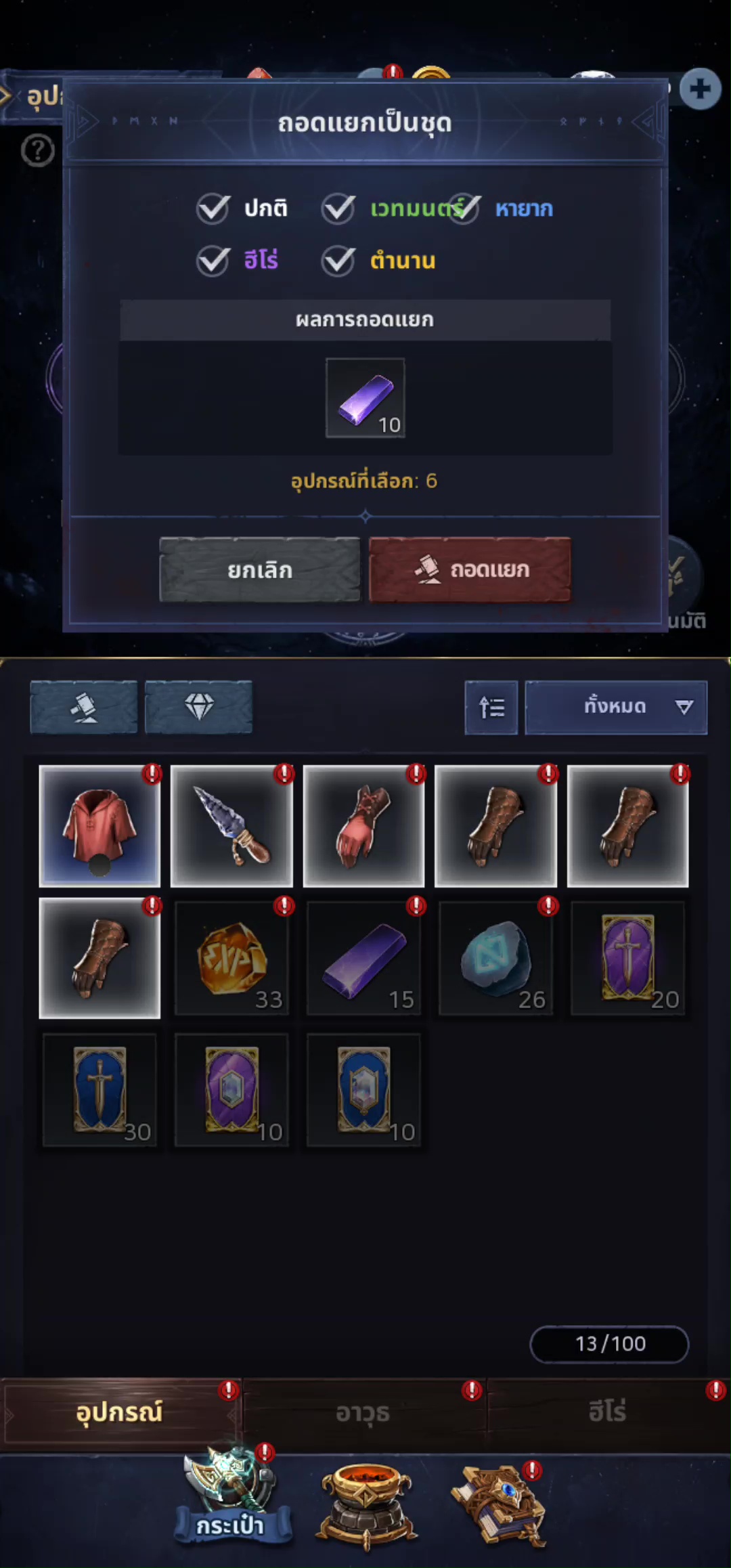Switch to the อาวุธ tab

click(363, 1413)
